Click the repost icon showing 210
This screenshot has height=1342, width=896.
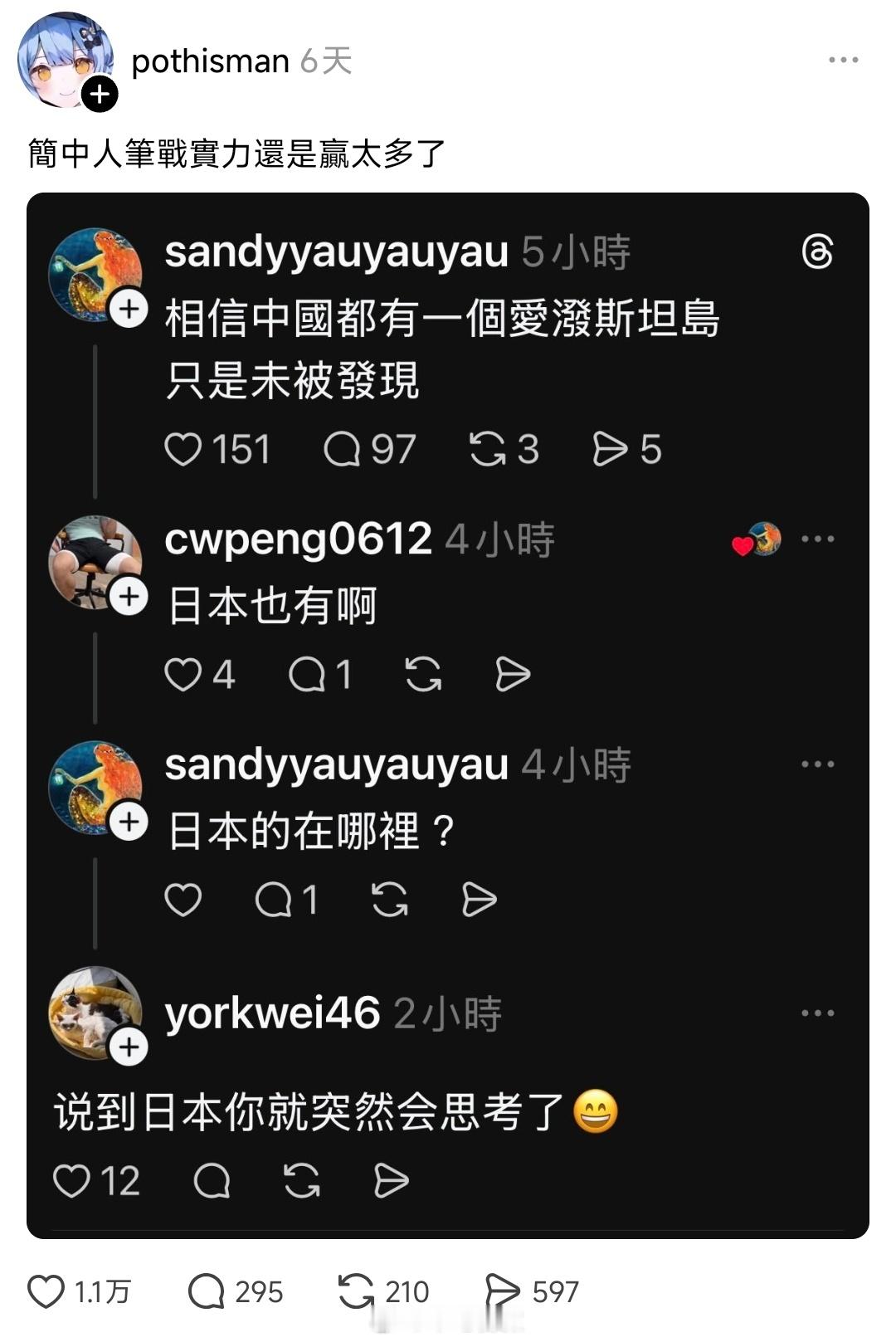[357, 1291]
